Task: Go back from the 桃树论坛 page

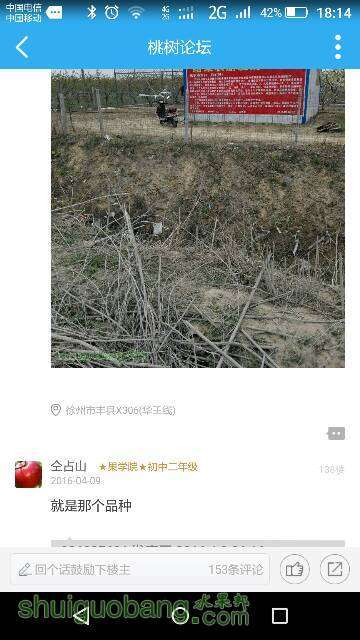Action: click(x=22, y=47)
